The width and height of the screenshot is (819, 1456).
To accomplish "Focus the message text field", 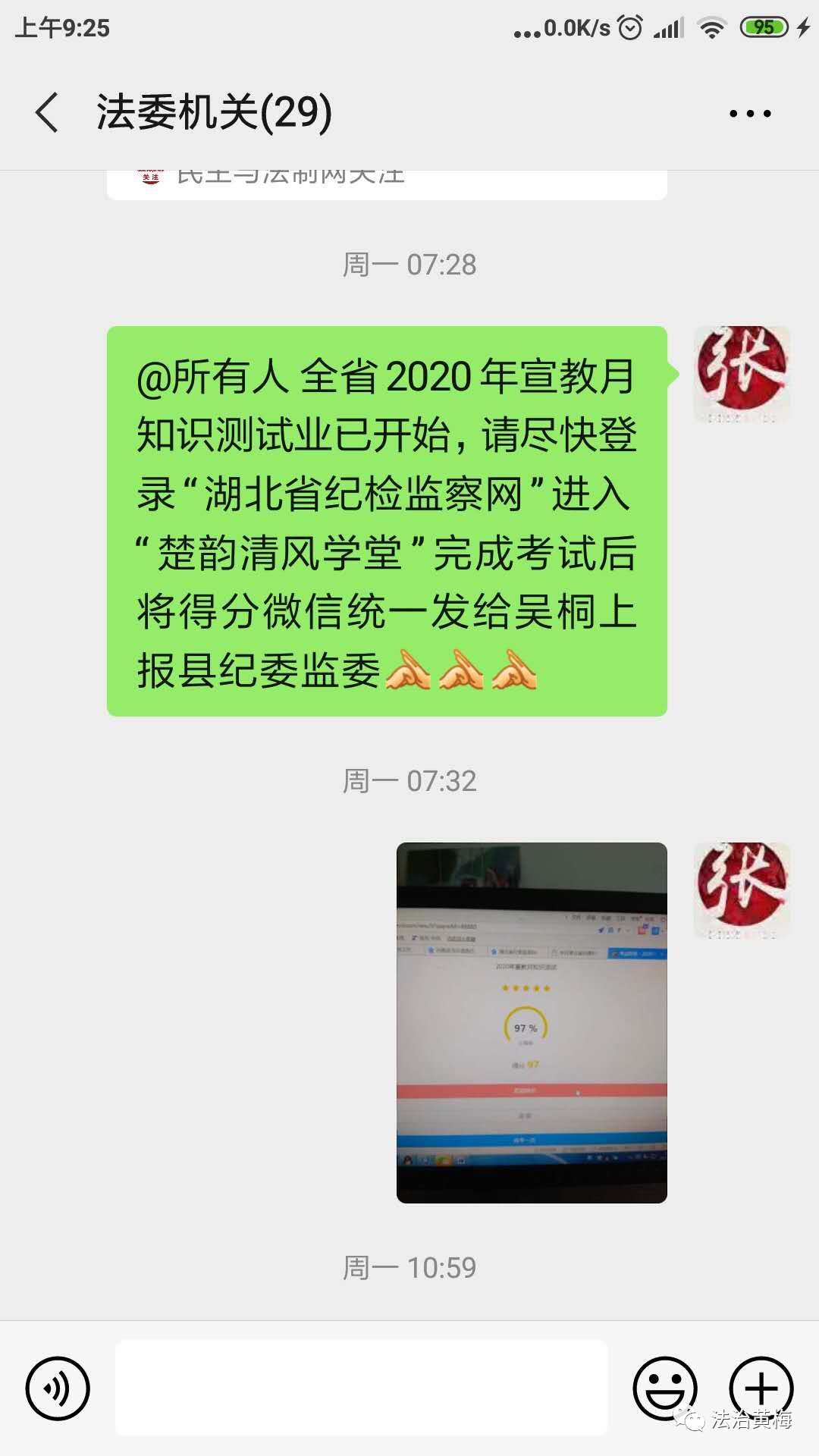I will [361, 1387].
